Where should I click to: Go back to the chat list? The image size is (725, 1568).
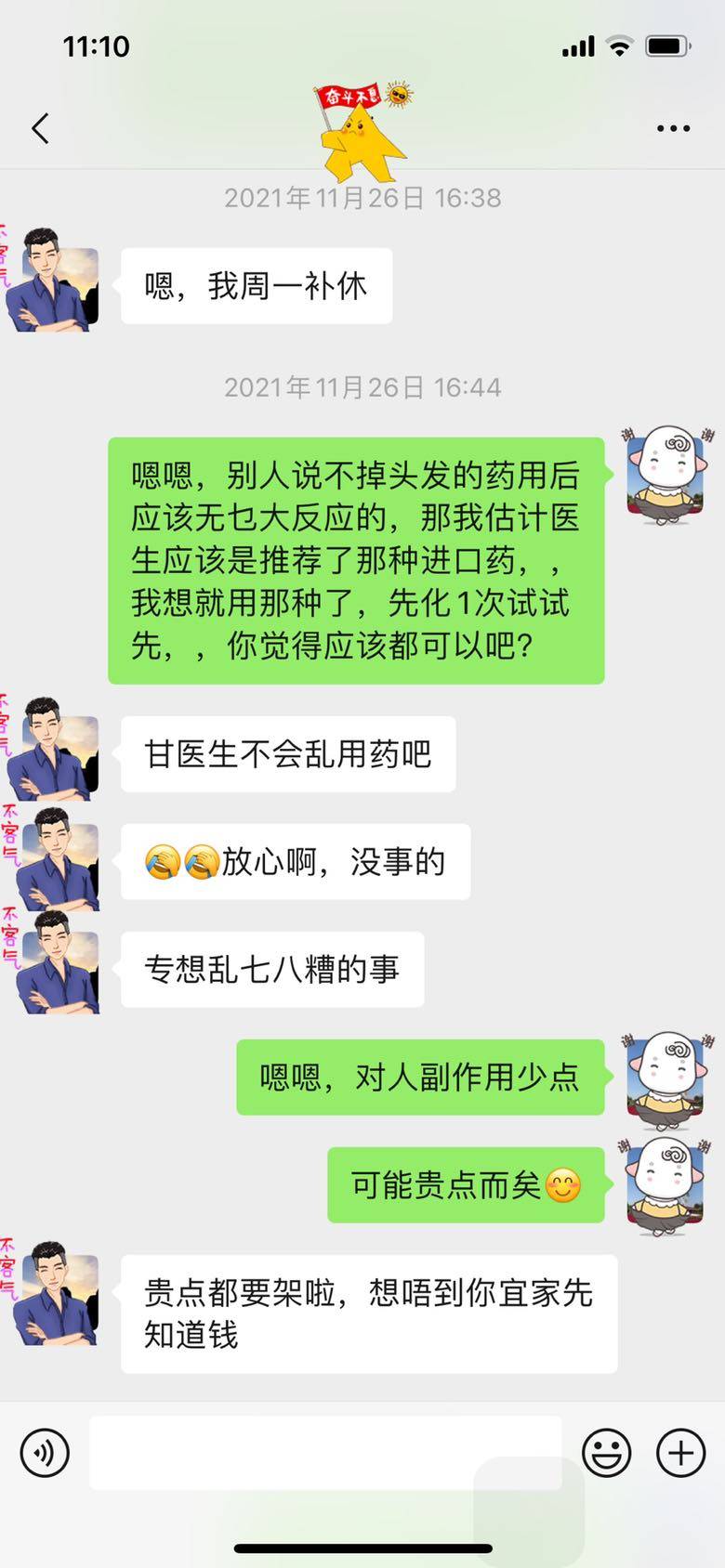coord(40,128)
